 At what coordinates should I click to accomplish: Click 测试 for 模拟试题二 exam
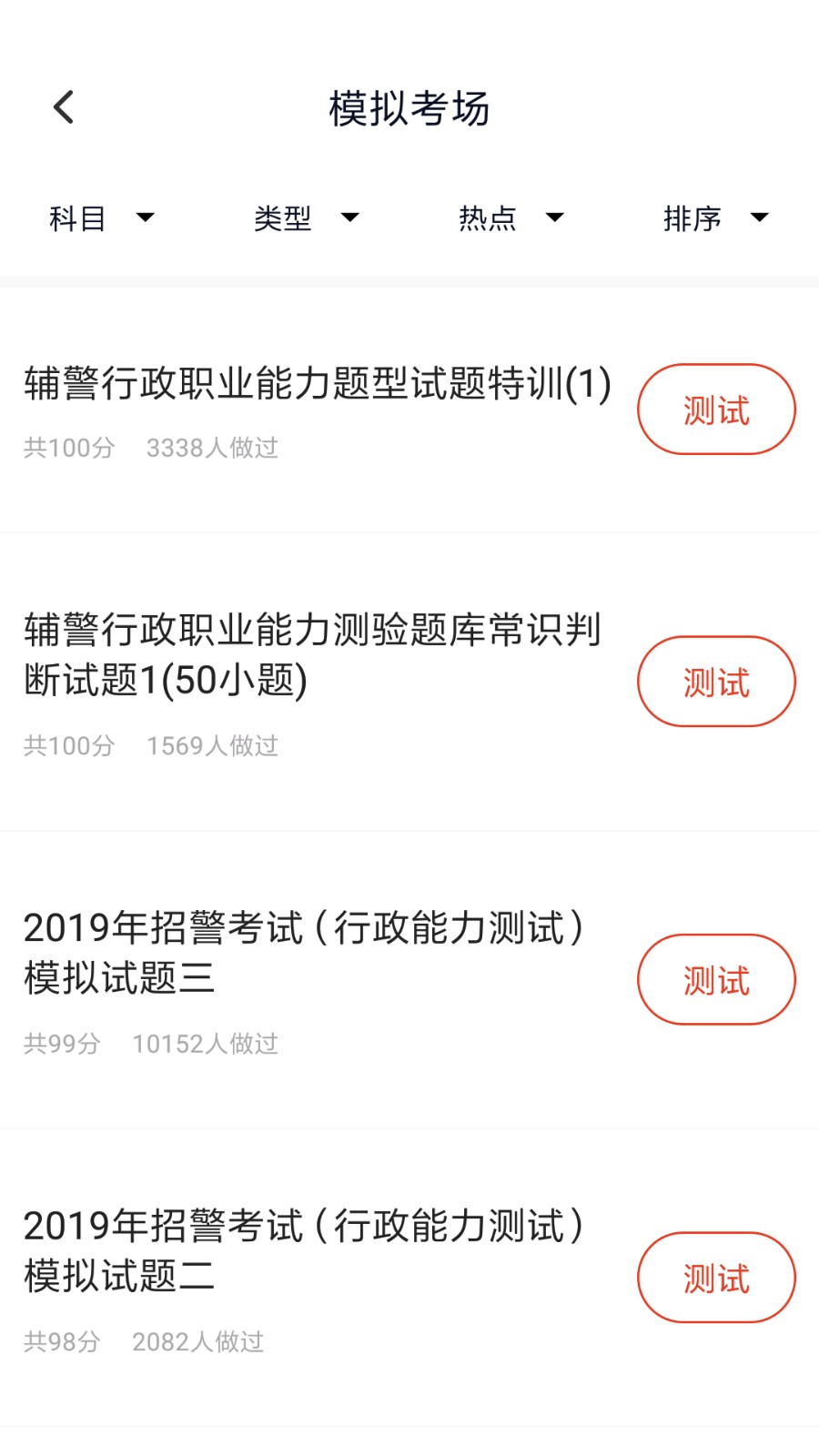point(716,1278)
